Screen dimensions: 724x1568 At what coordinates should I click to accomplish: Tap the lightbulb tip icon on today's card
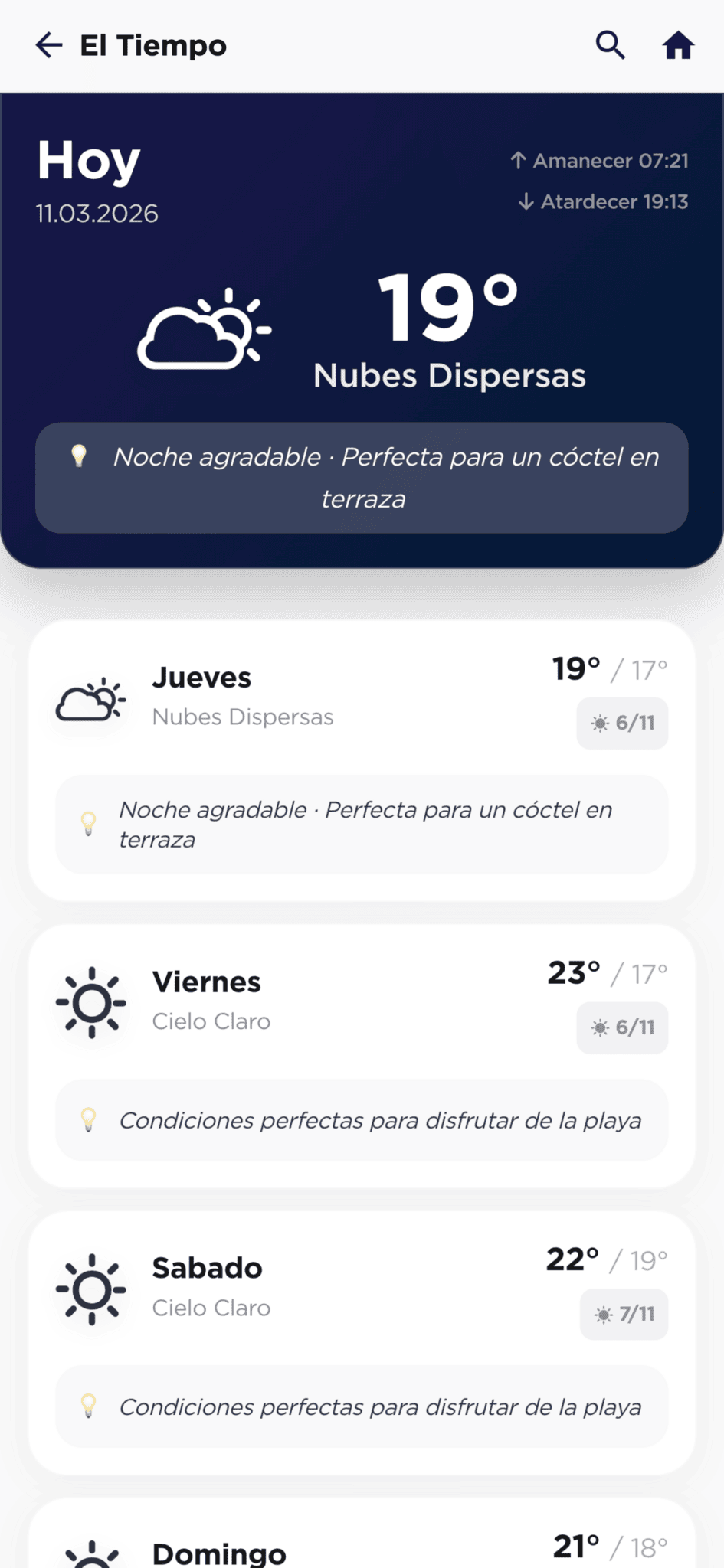[79, 457]
